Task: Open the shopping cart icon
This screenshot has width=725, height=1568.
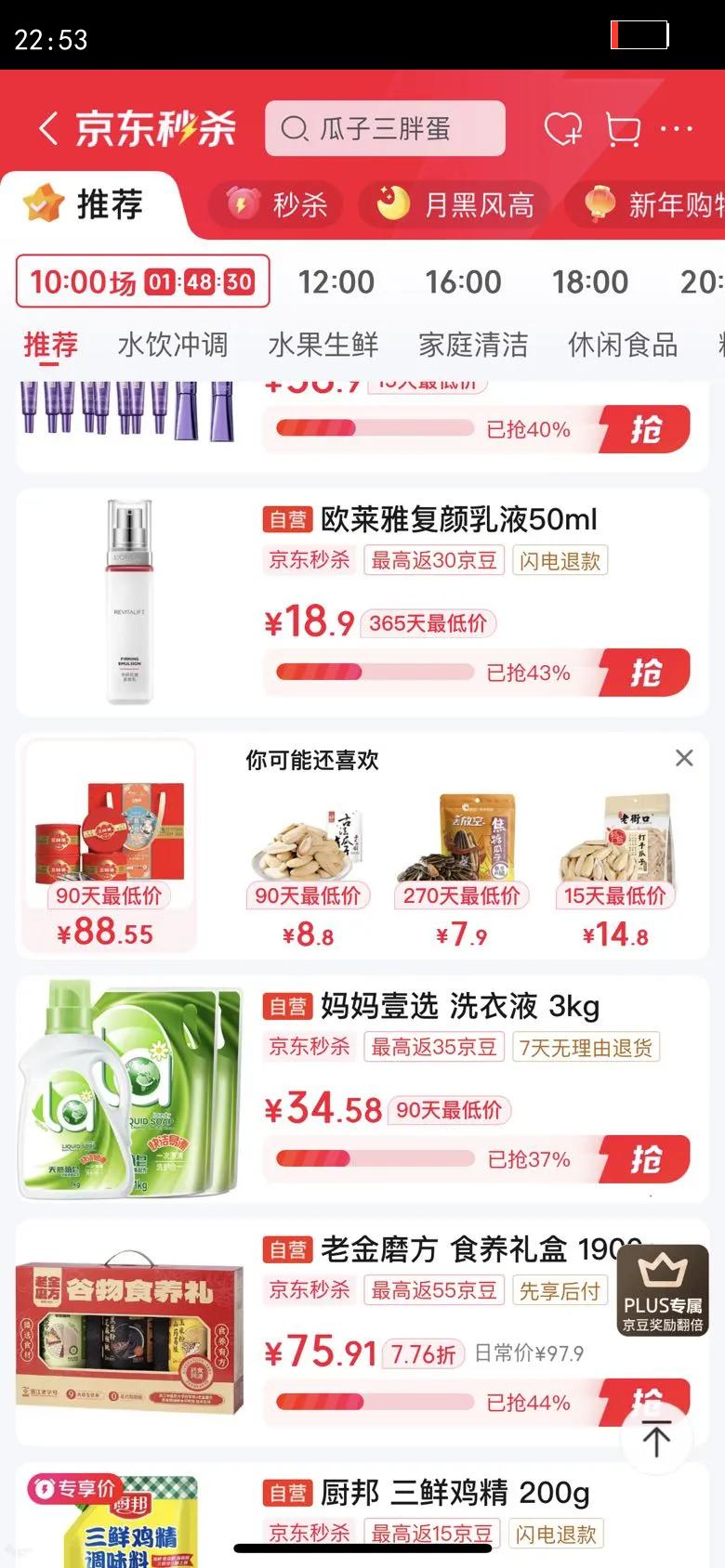Action: coord(625,129)
